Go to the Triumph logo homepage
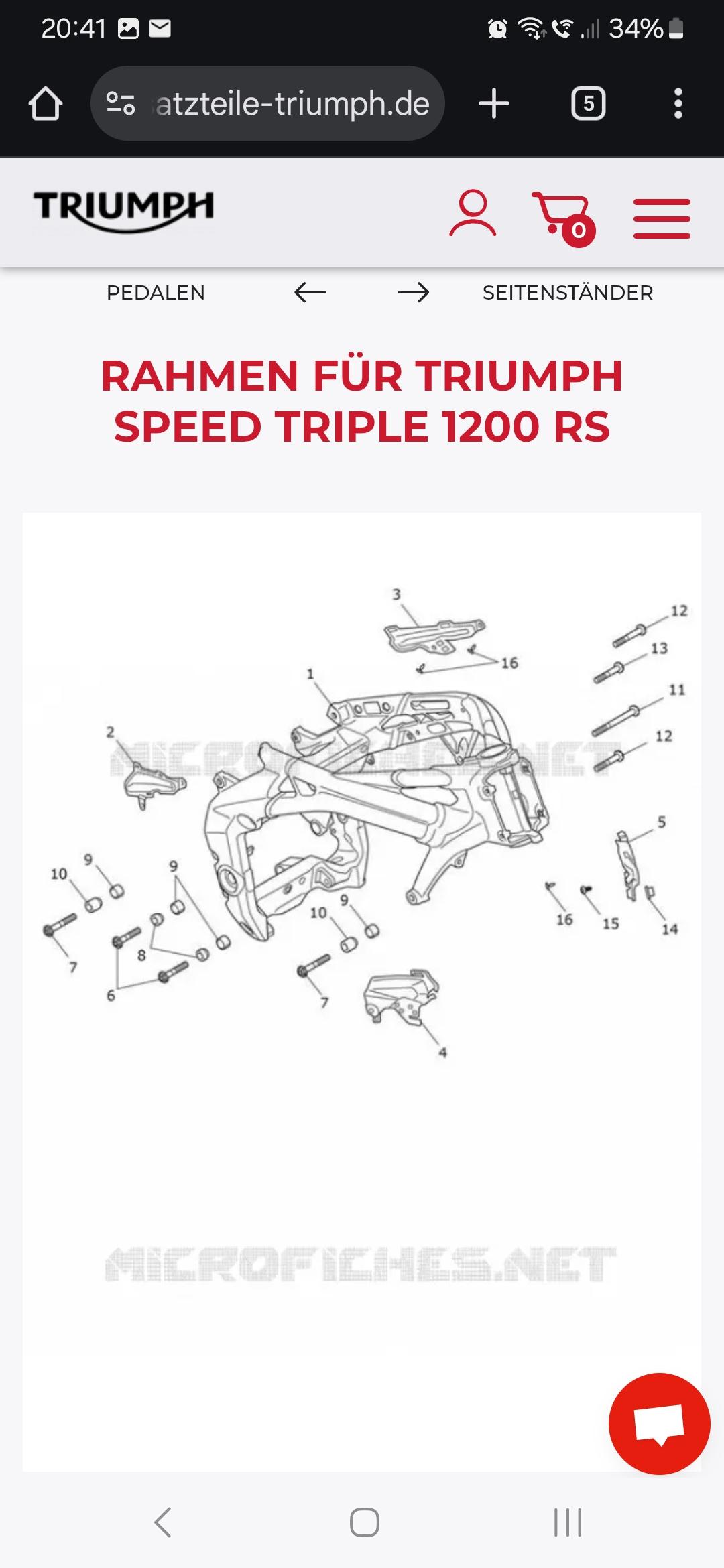 [124, 211]
